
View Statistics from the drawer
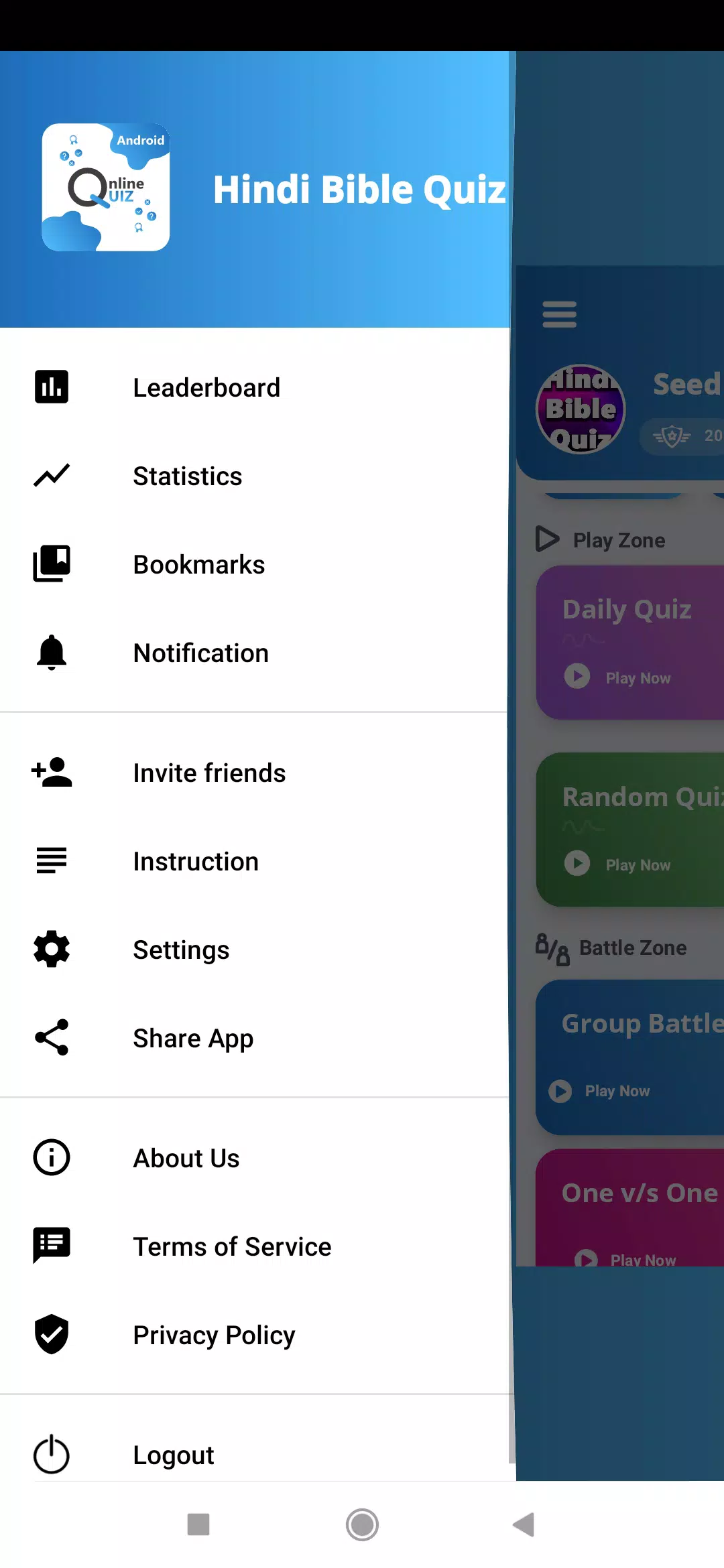point(188,476)
